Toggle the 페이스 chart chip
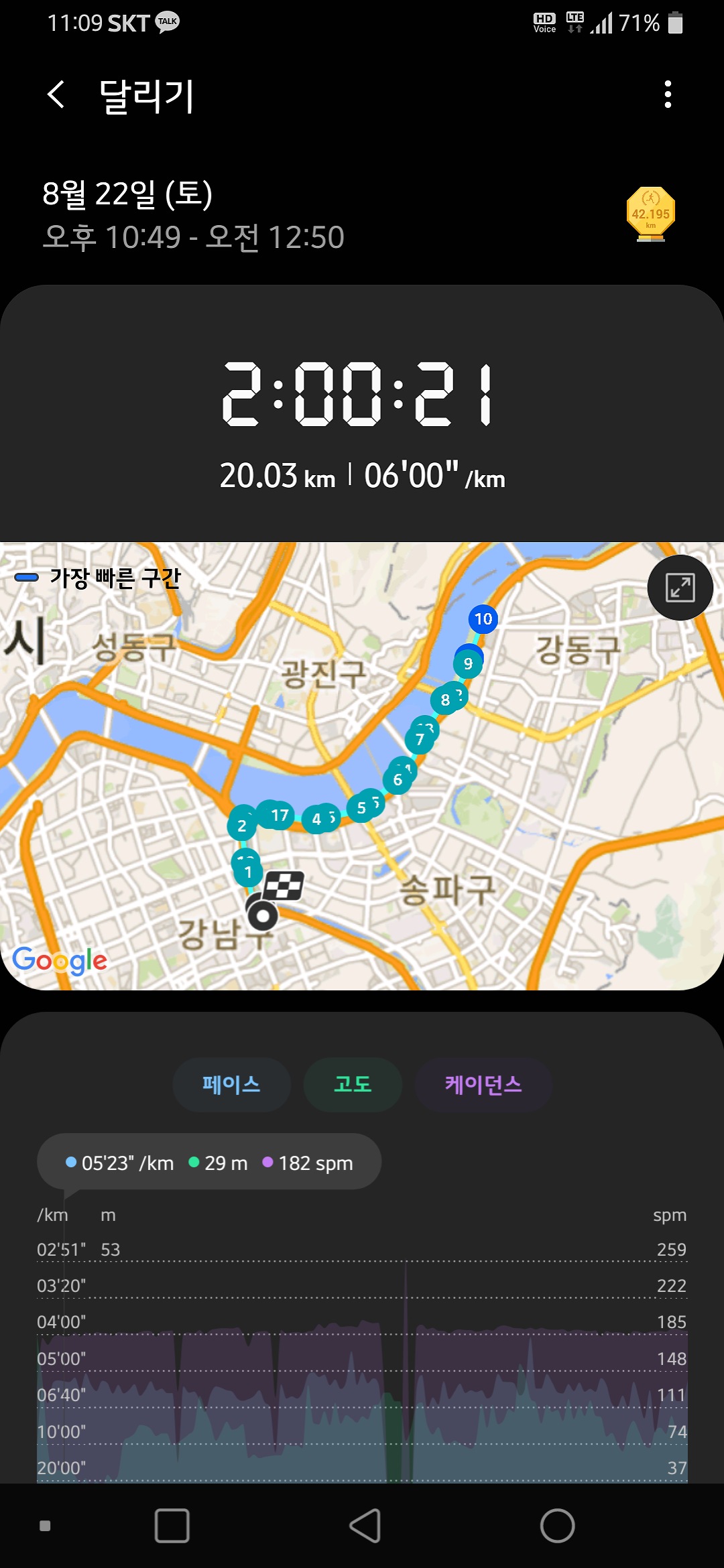 [231, 1084]
